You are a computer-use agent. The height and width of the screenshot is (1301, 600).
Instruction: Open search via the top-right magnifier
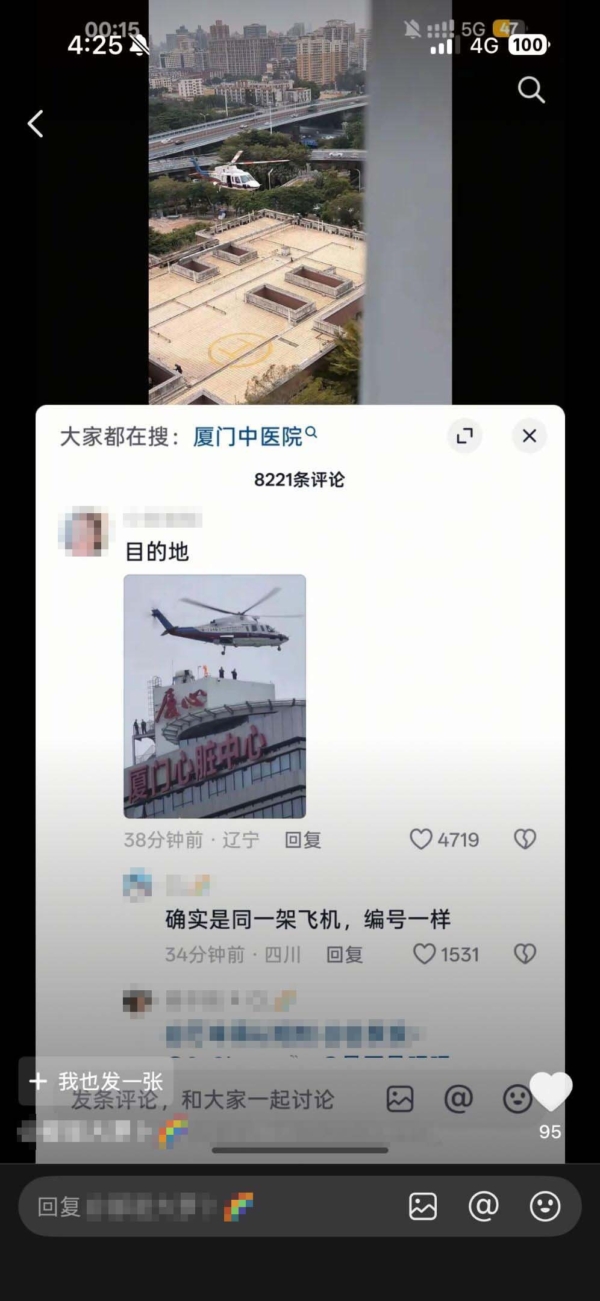[x=531, y=90]
